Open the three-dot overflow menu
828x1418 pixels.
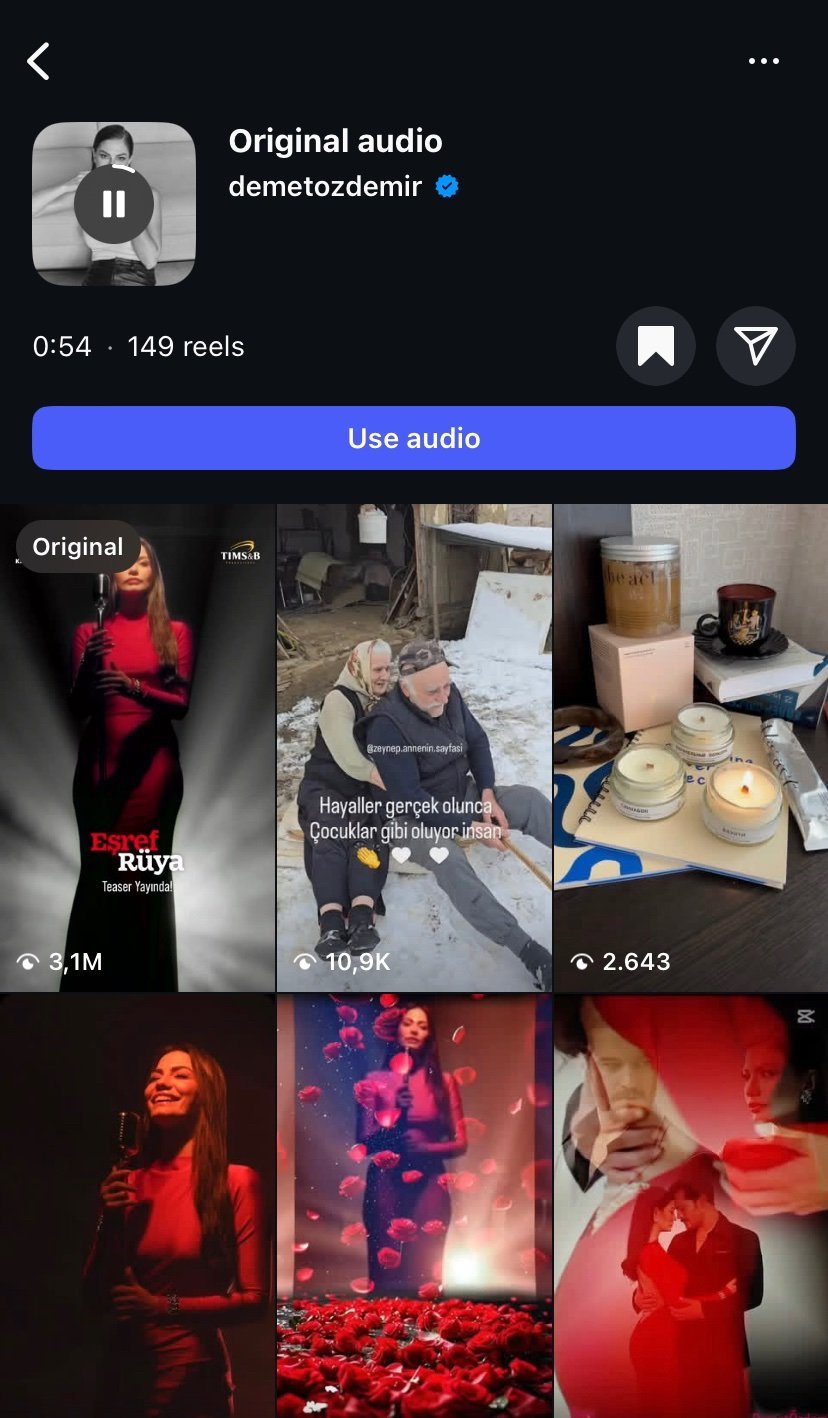pos(763,61)
